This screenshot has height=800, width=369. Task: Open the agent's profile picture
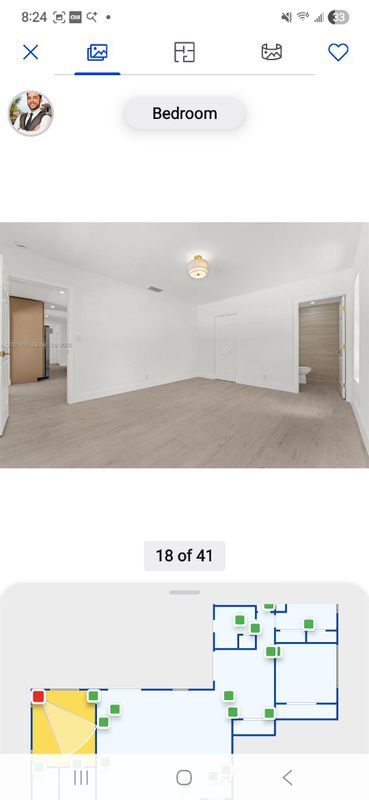tap(31, 113)
